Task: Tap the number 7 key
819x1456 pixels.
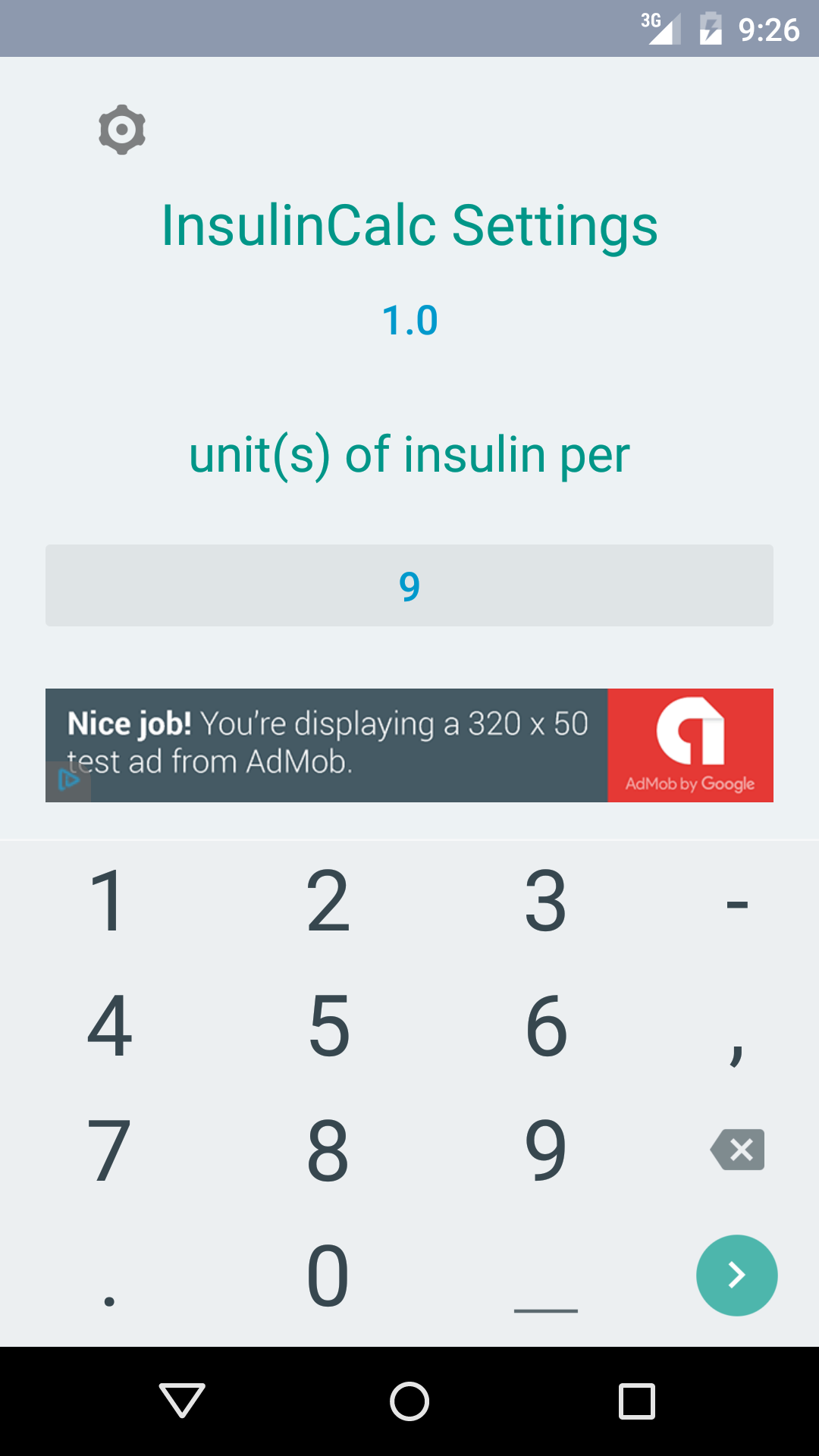Action: 108,1150
